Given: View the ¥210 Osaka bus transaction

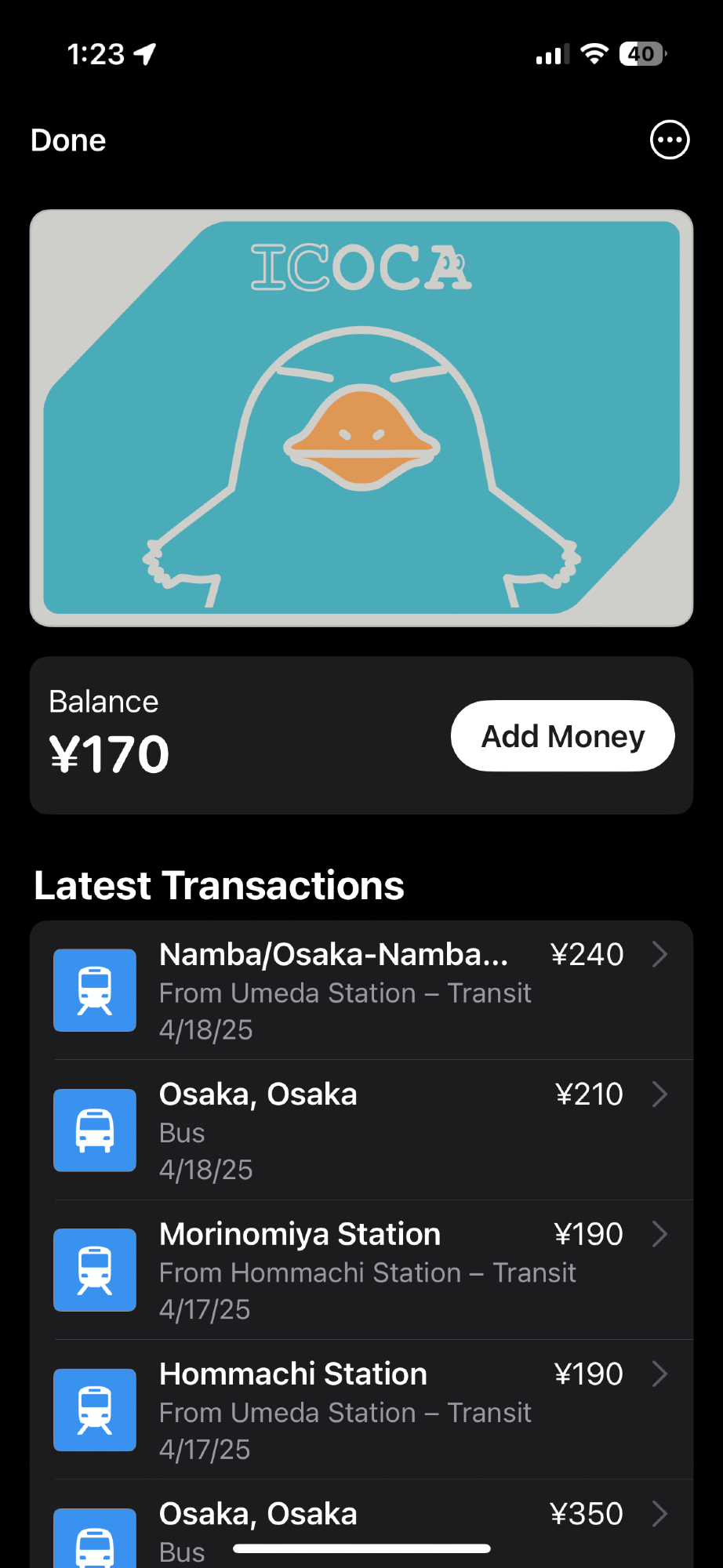Looking at the screenshot, I should tap(361, 1130).
